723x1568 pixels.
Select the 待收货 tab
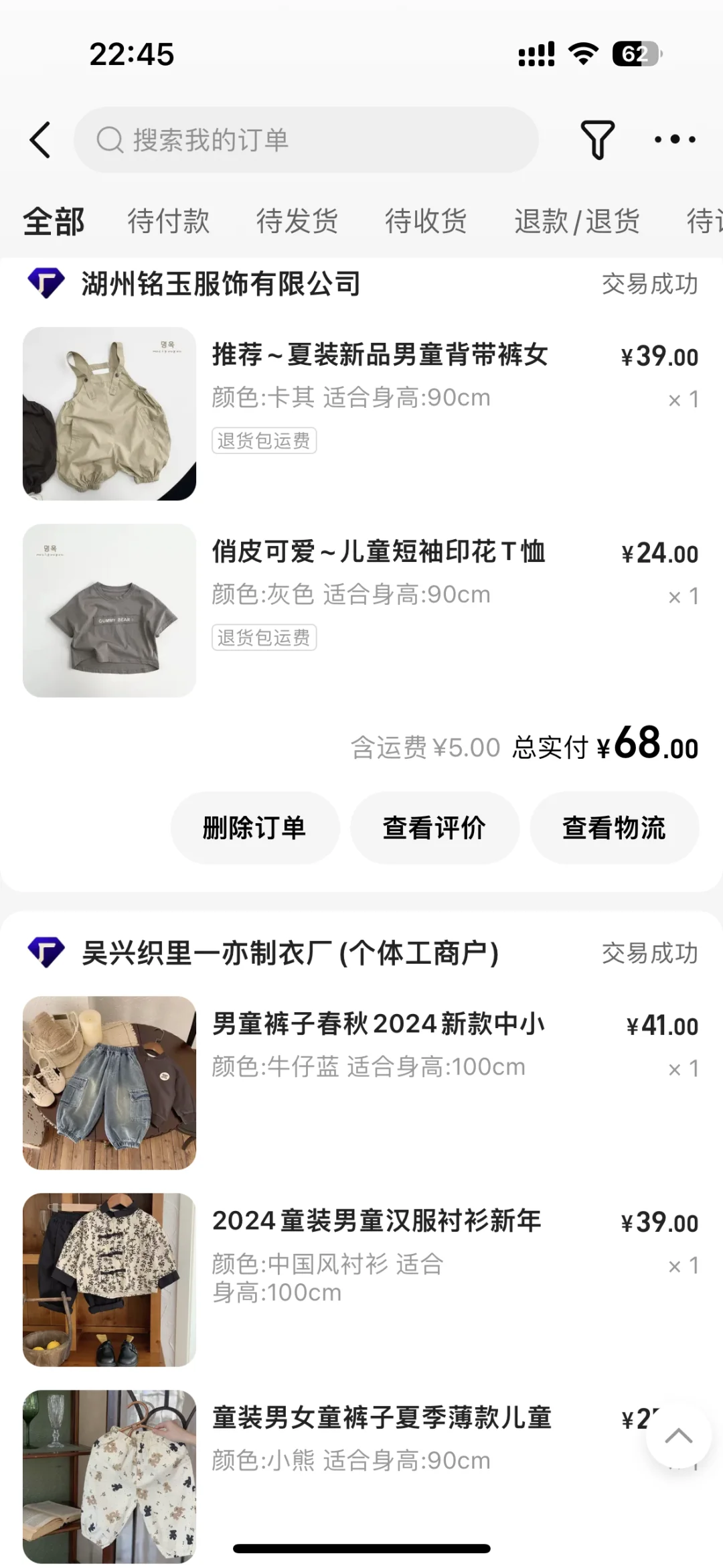pyautogui.click(x=426, y=221)
